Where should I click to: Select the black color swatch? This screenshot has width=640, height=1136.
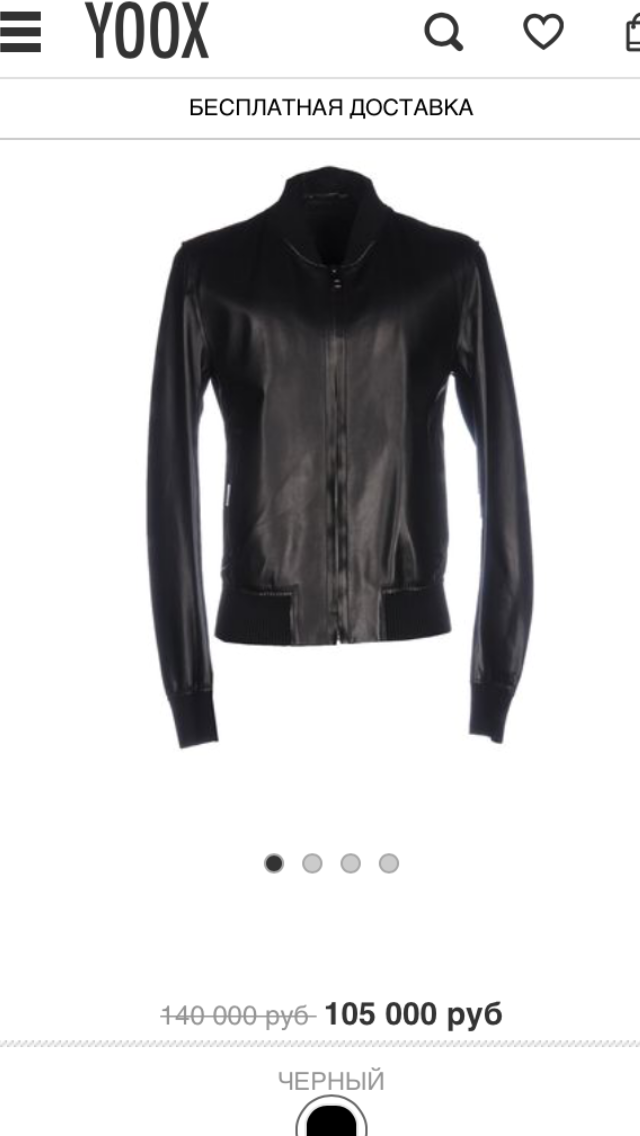pos(330,1118)
